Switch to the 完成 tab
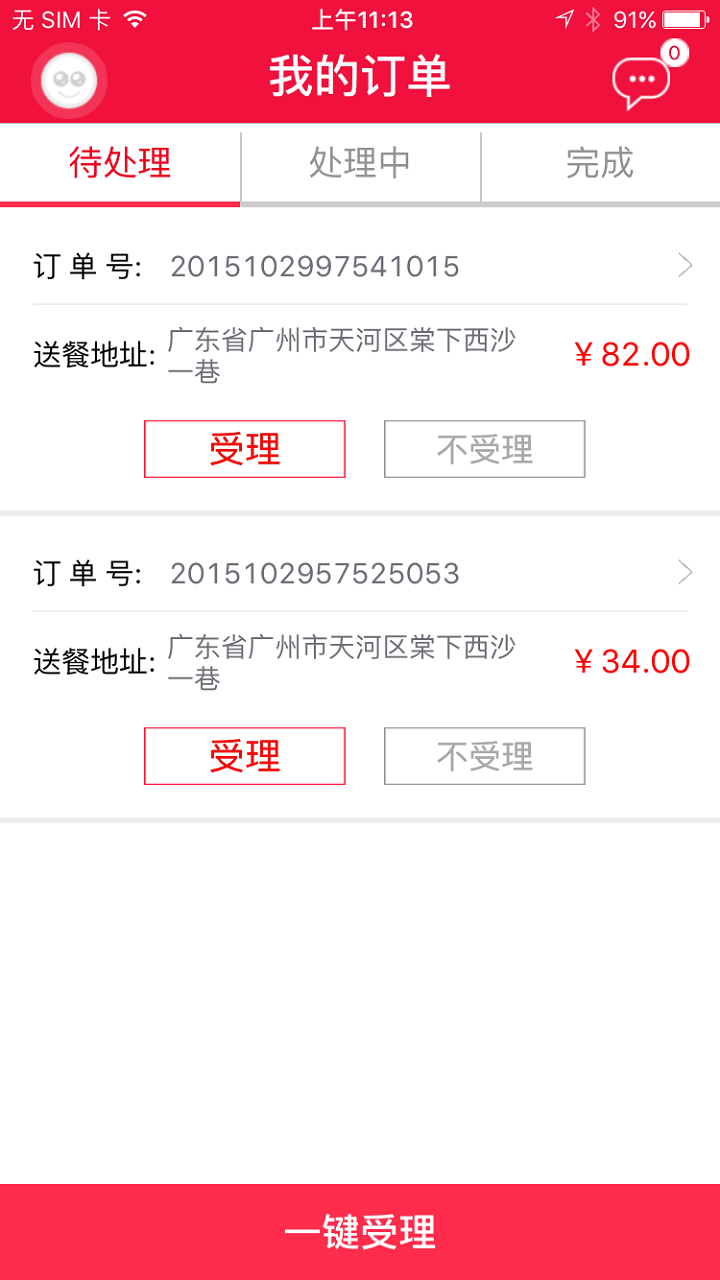 click(x=600, y=165)
